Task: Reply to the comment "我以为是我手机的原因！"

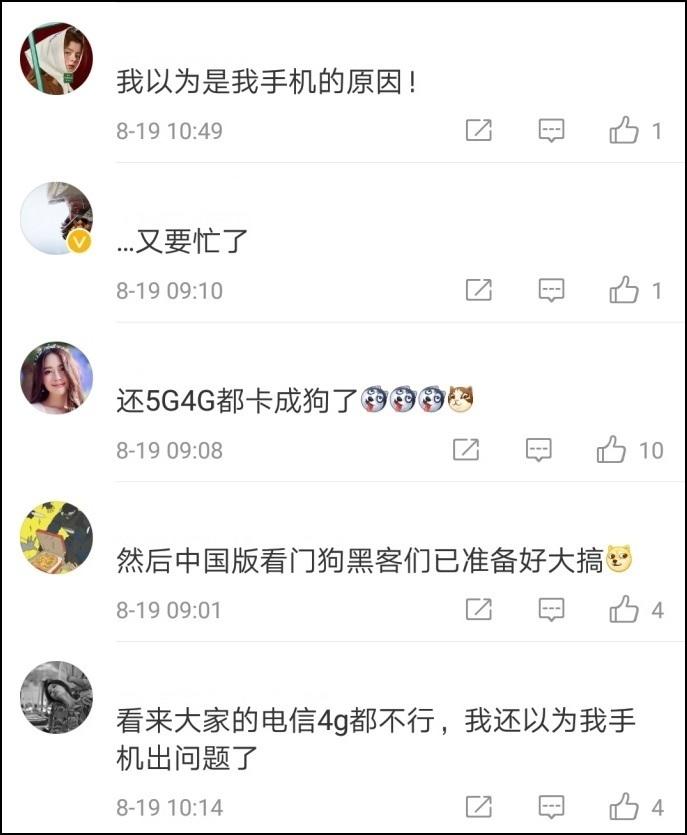Action: (x=552, y=130)
